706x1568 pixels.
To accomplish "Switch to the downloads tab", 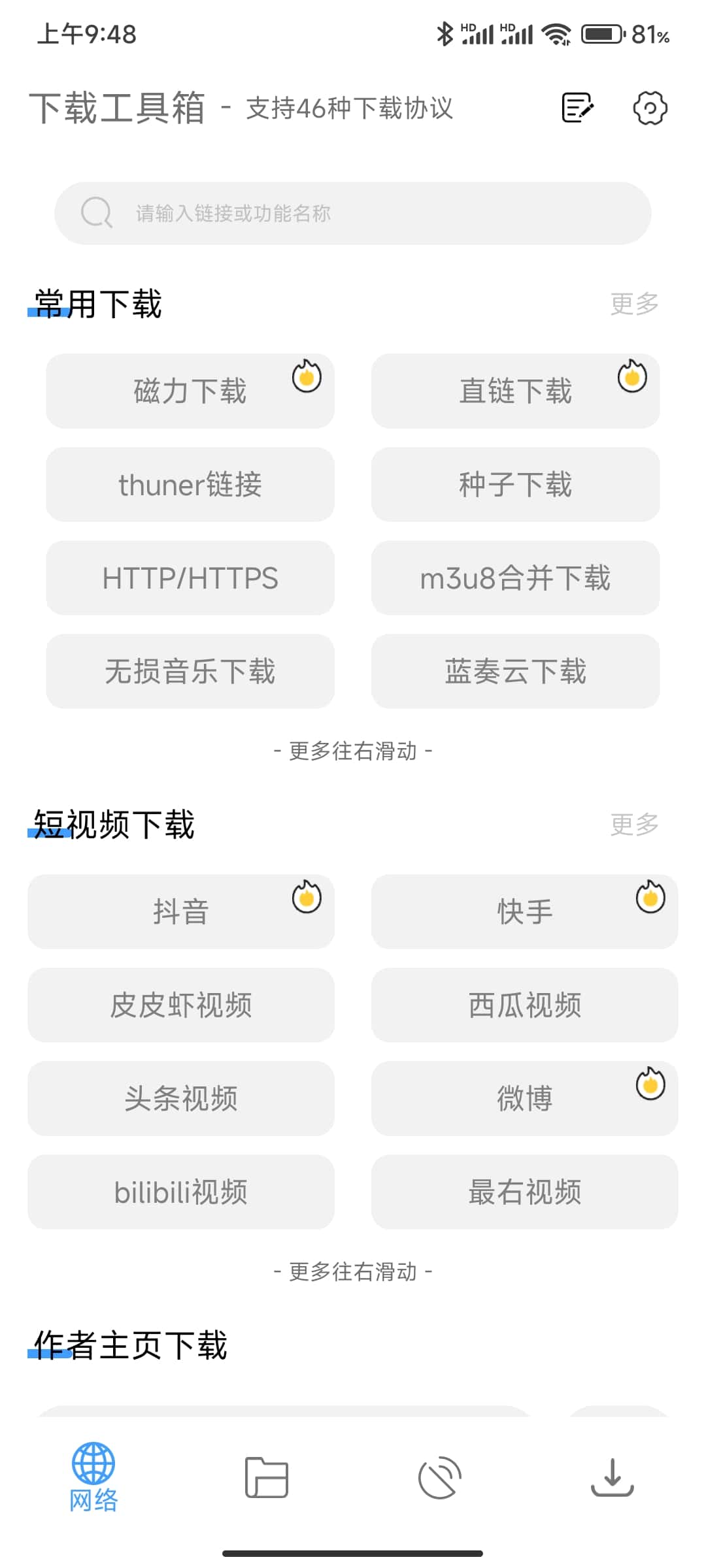I will [x=612, y=1478].
